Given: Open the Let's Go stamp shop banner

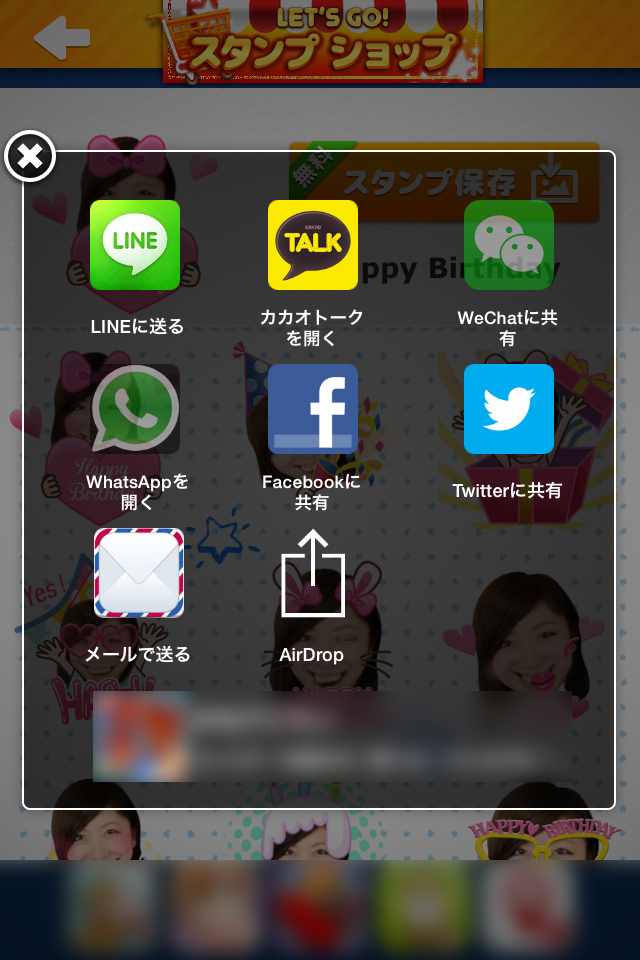Looking at the screenshot, I should point(323,42).
